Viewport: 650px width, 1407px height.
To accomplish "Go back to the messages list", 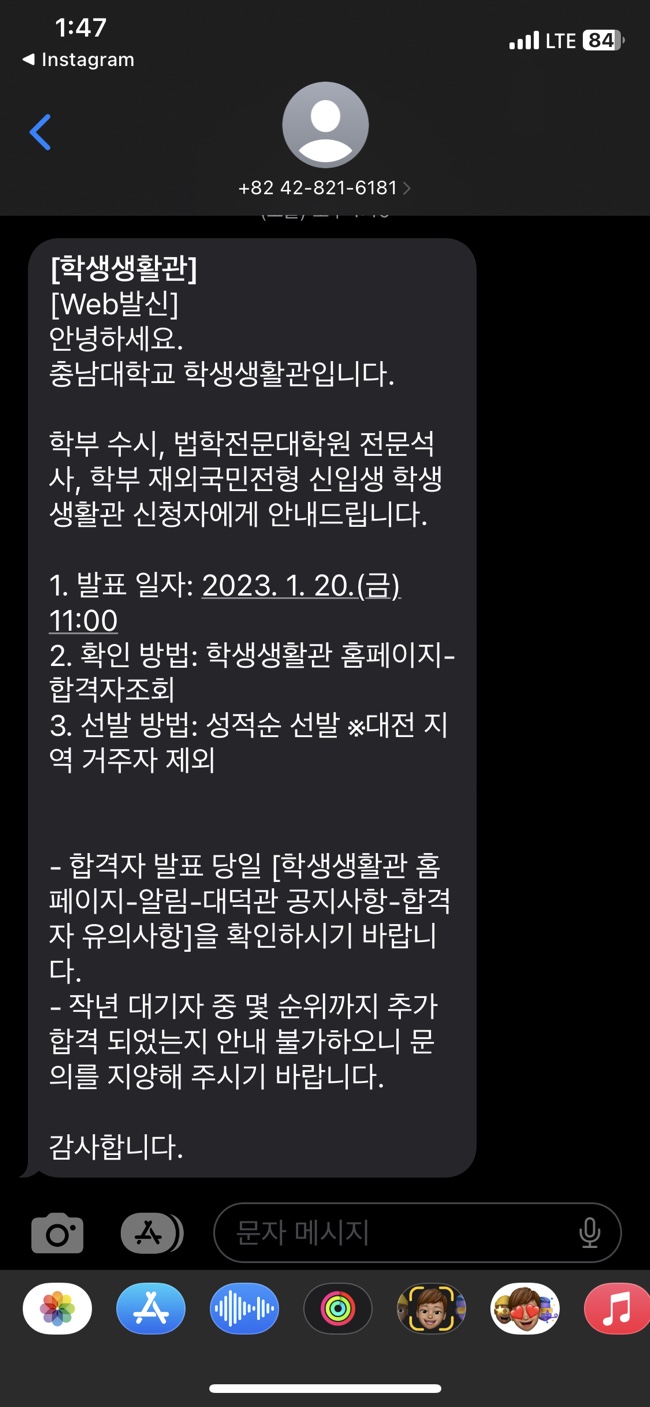I will point(41,132).
